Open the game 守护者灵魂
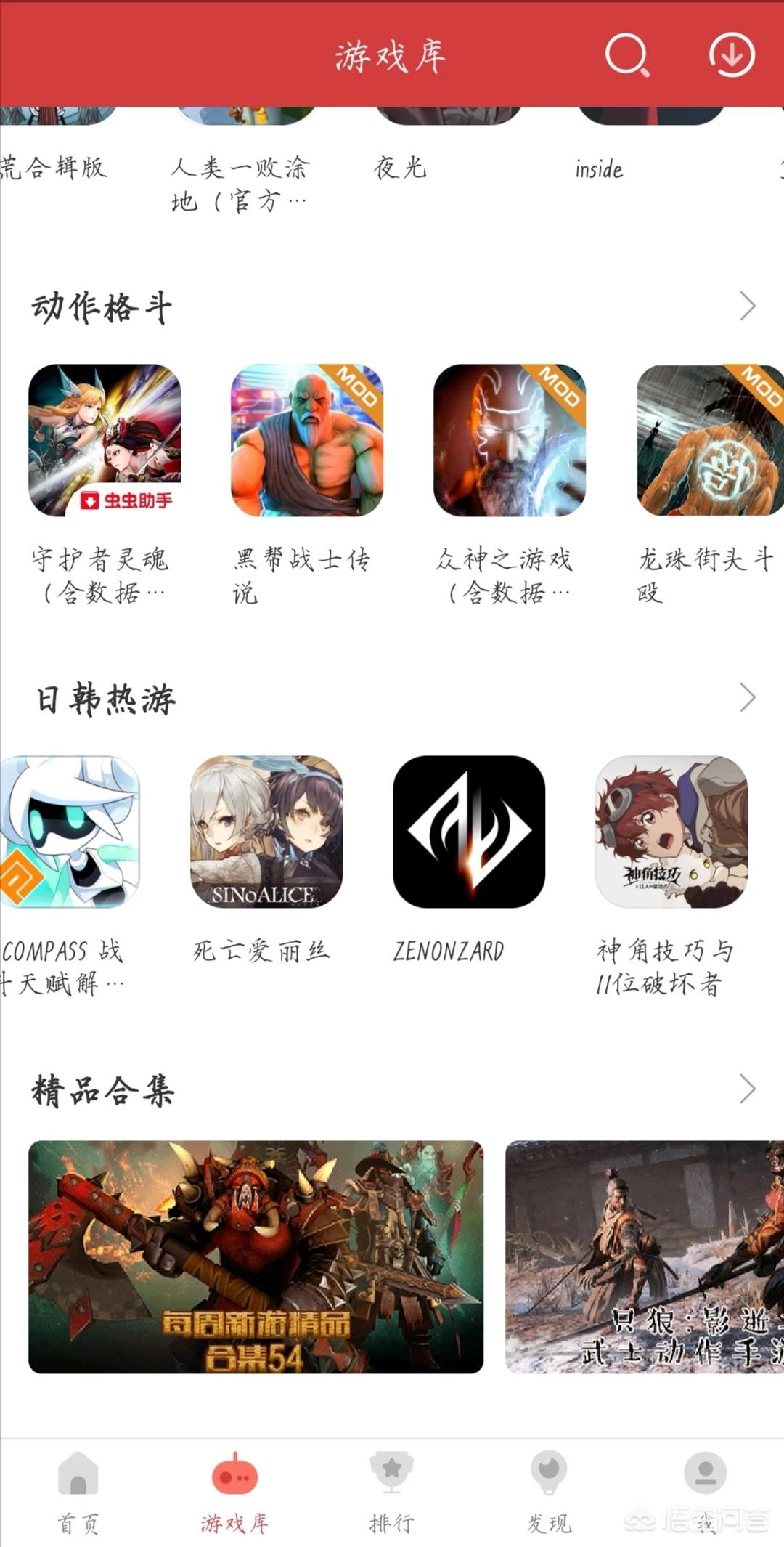 105,440
